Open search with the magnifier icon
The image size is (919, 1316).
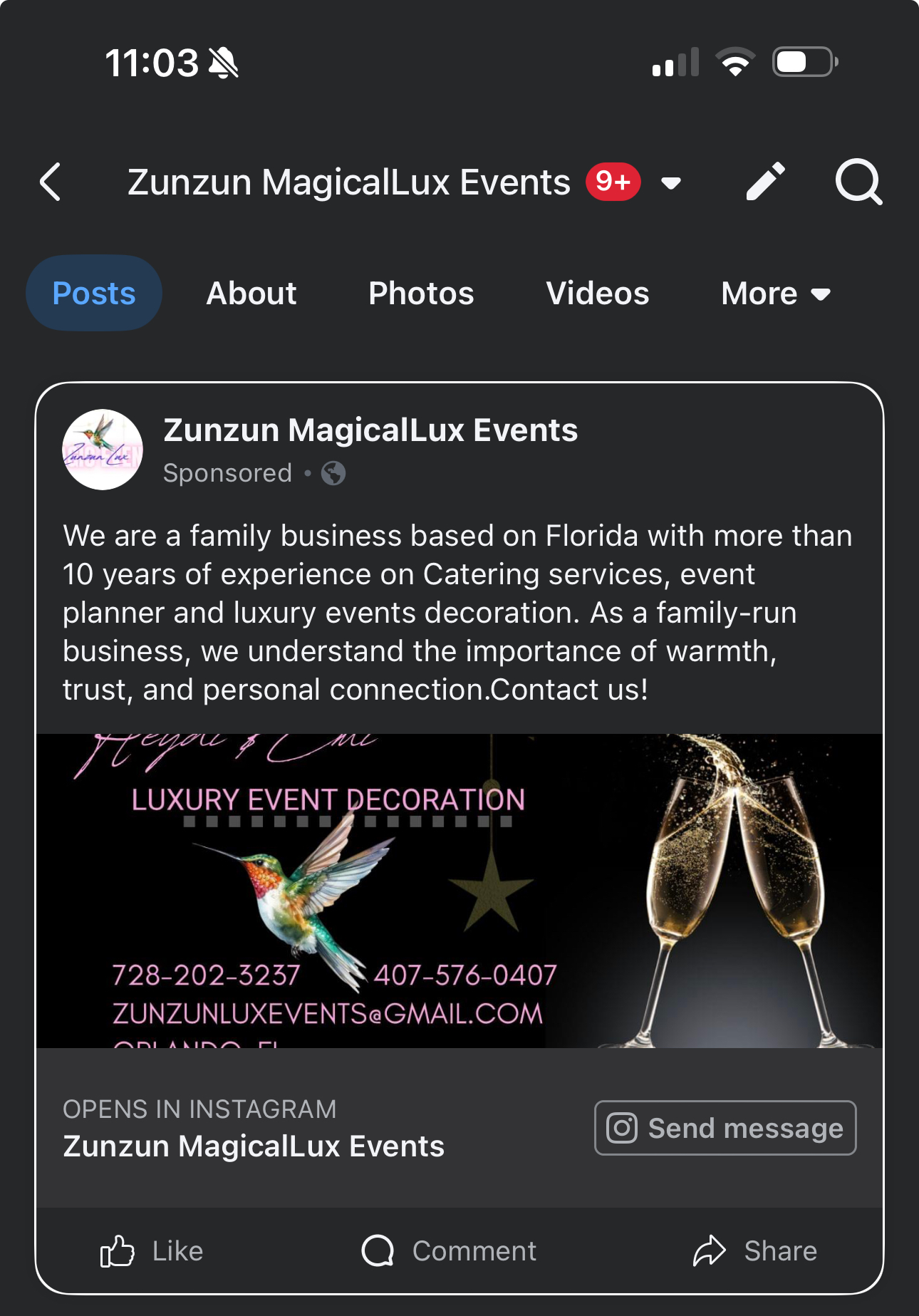[x=858, y=182]
